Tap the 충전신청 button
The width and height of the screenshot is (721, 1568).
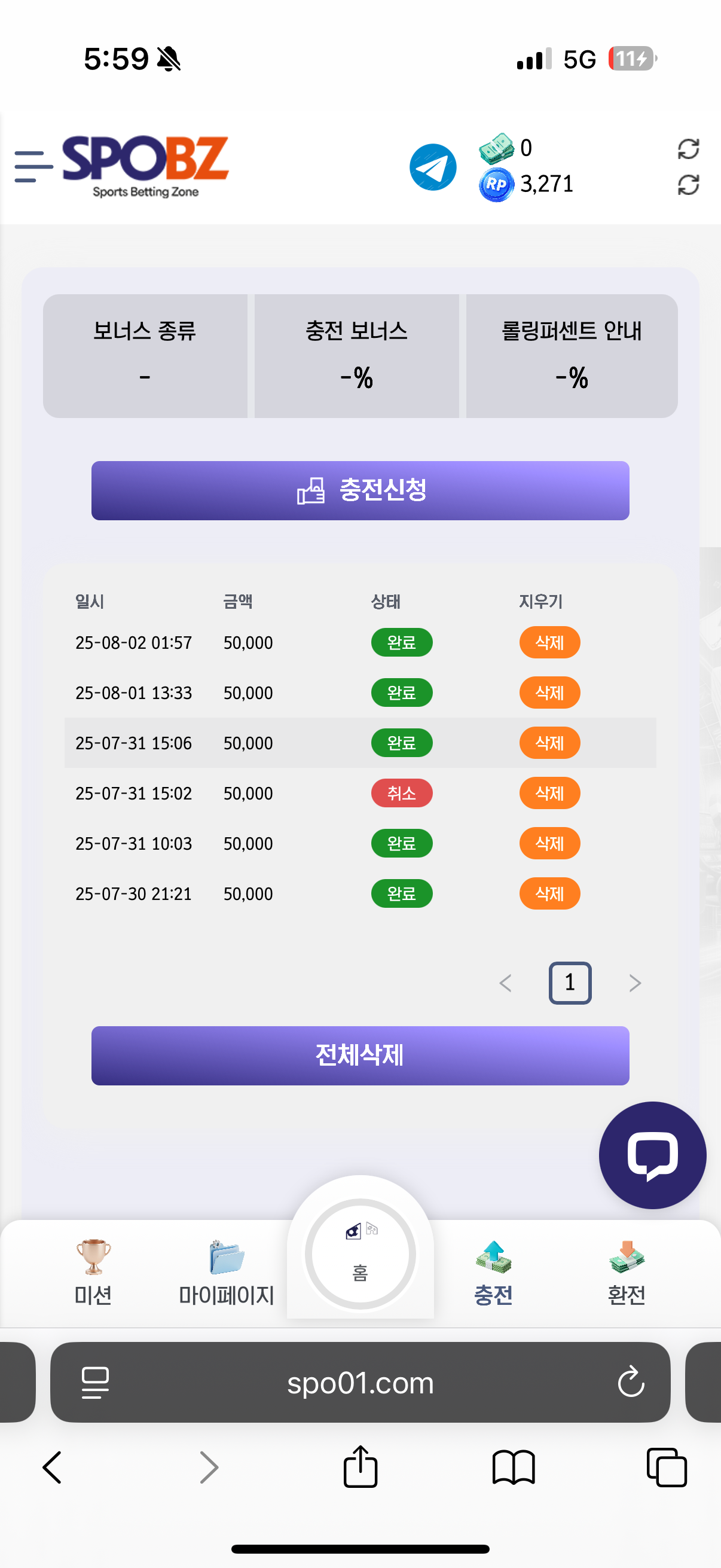point(360,490)
